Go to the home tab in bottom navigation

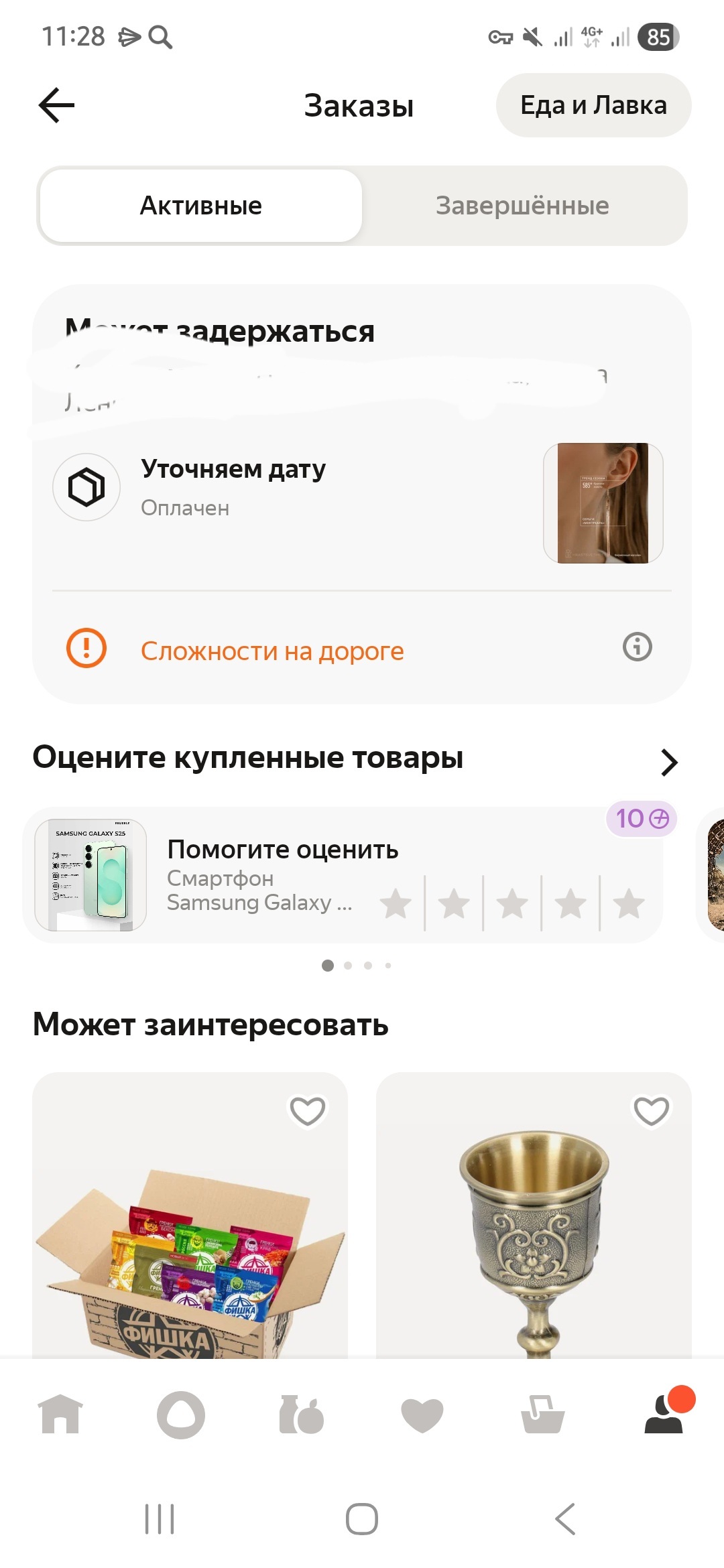point(60,1414)
